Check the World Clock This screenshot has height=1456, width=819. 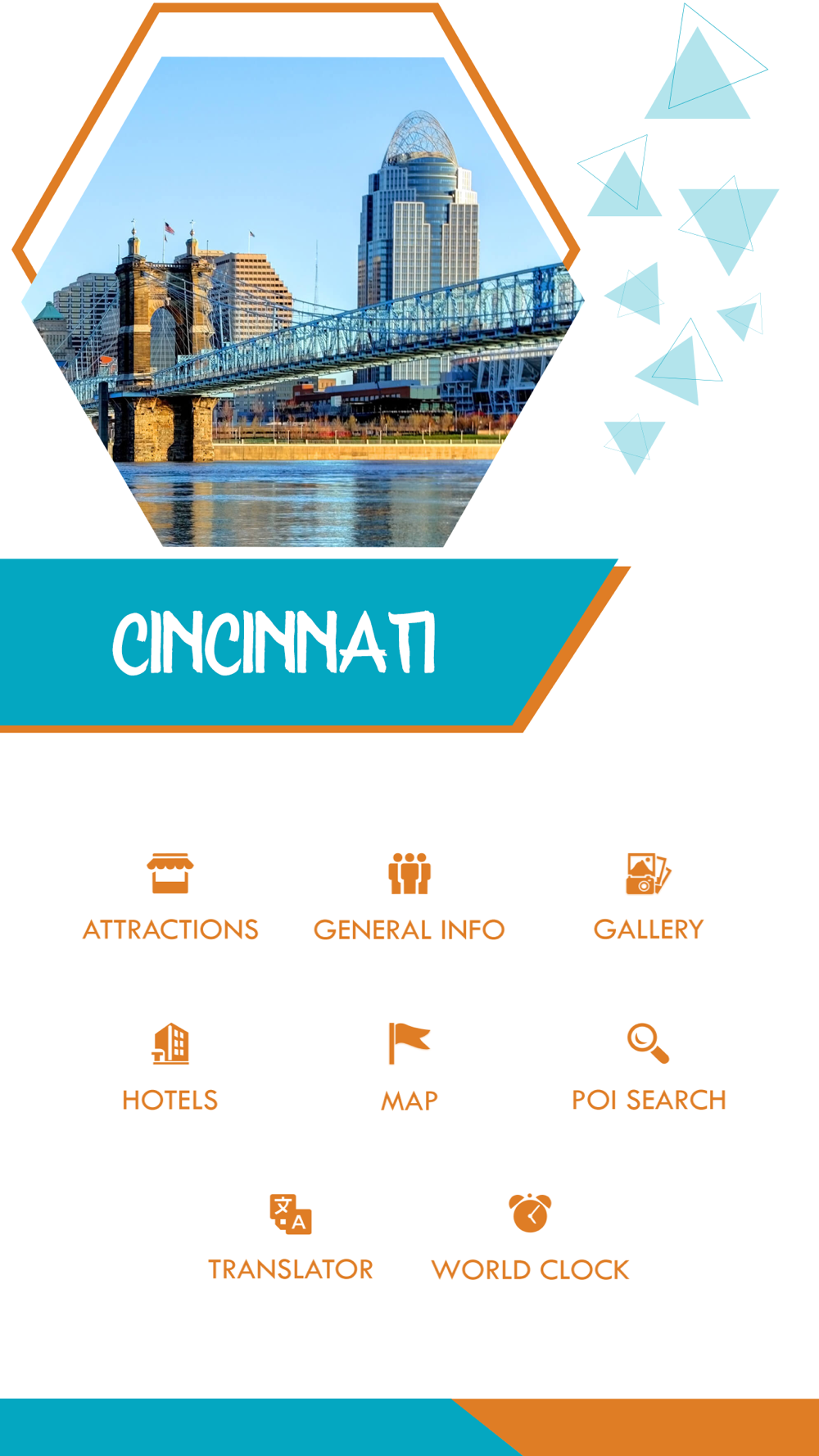[531, 1237]
